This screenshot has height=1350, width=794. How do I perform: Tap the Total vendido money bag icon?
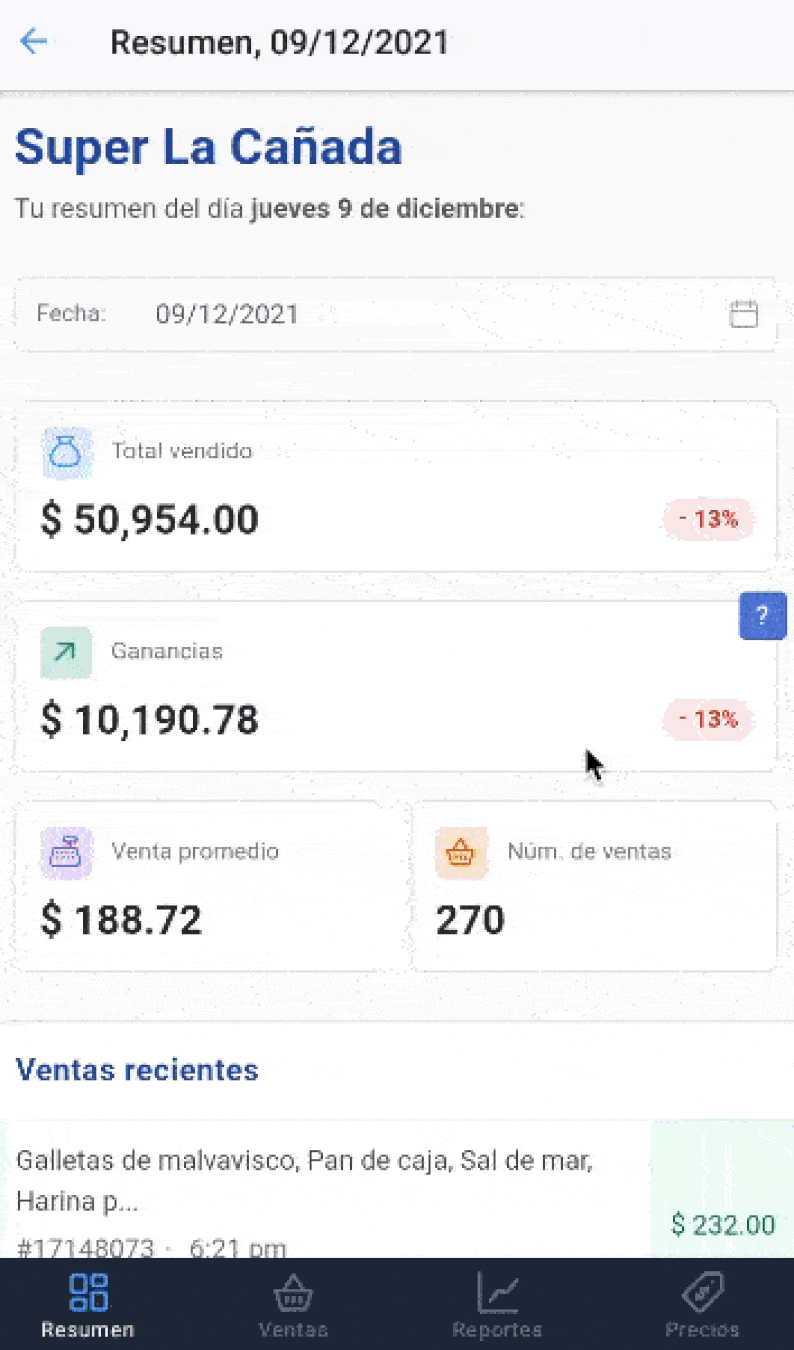(x=66, y=452)
